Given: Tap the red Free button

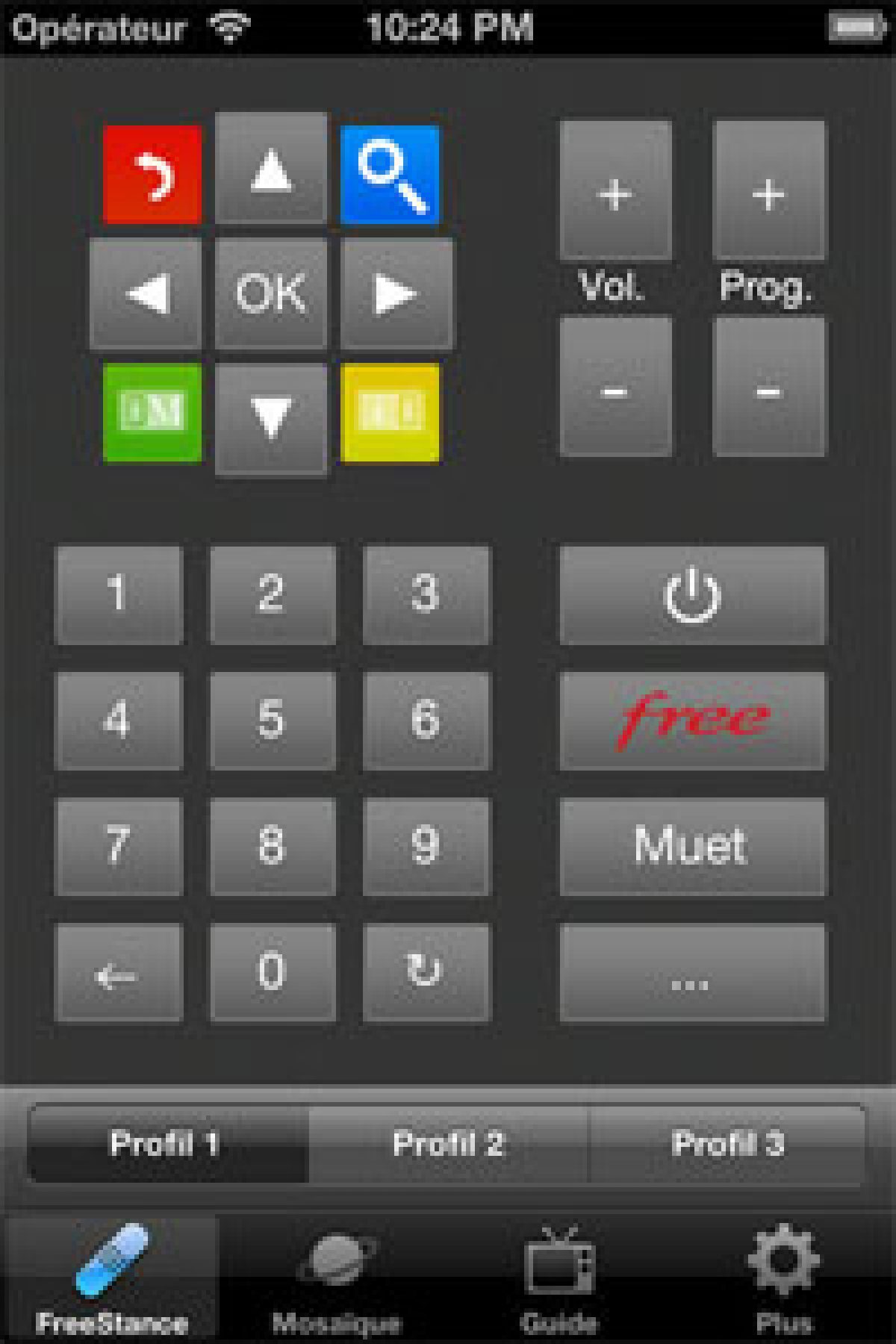Looking at the screenshot, I should (x=692, y=721).
